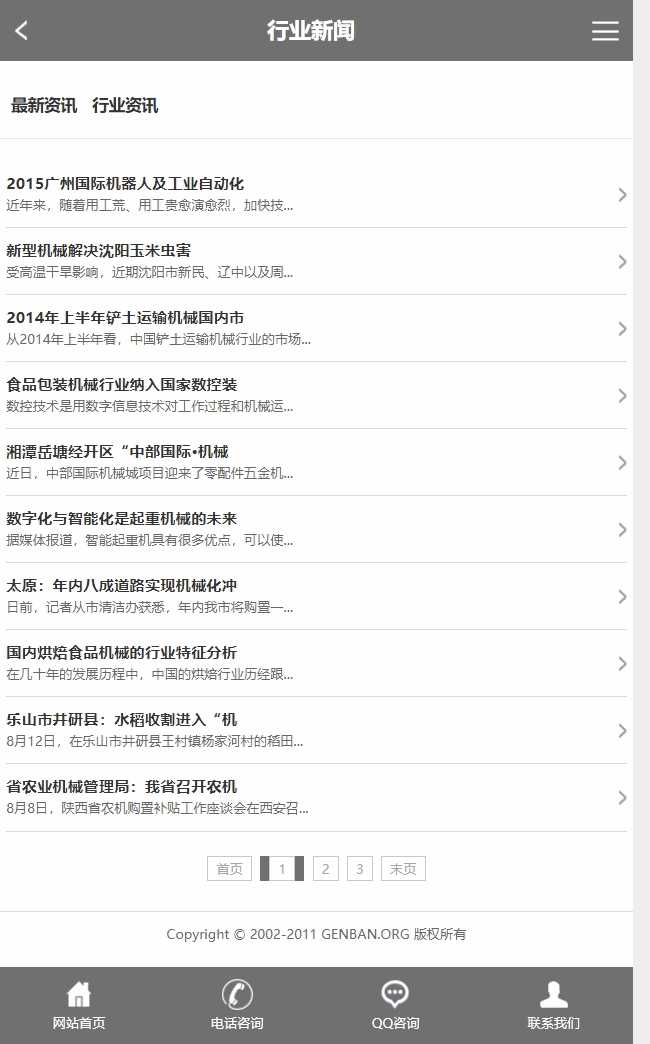Open 联系我们 contact page
Image resolution: width=650 pixels, height=1044 pixels.
coord(553,1005)
